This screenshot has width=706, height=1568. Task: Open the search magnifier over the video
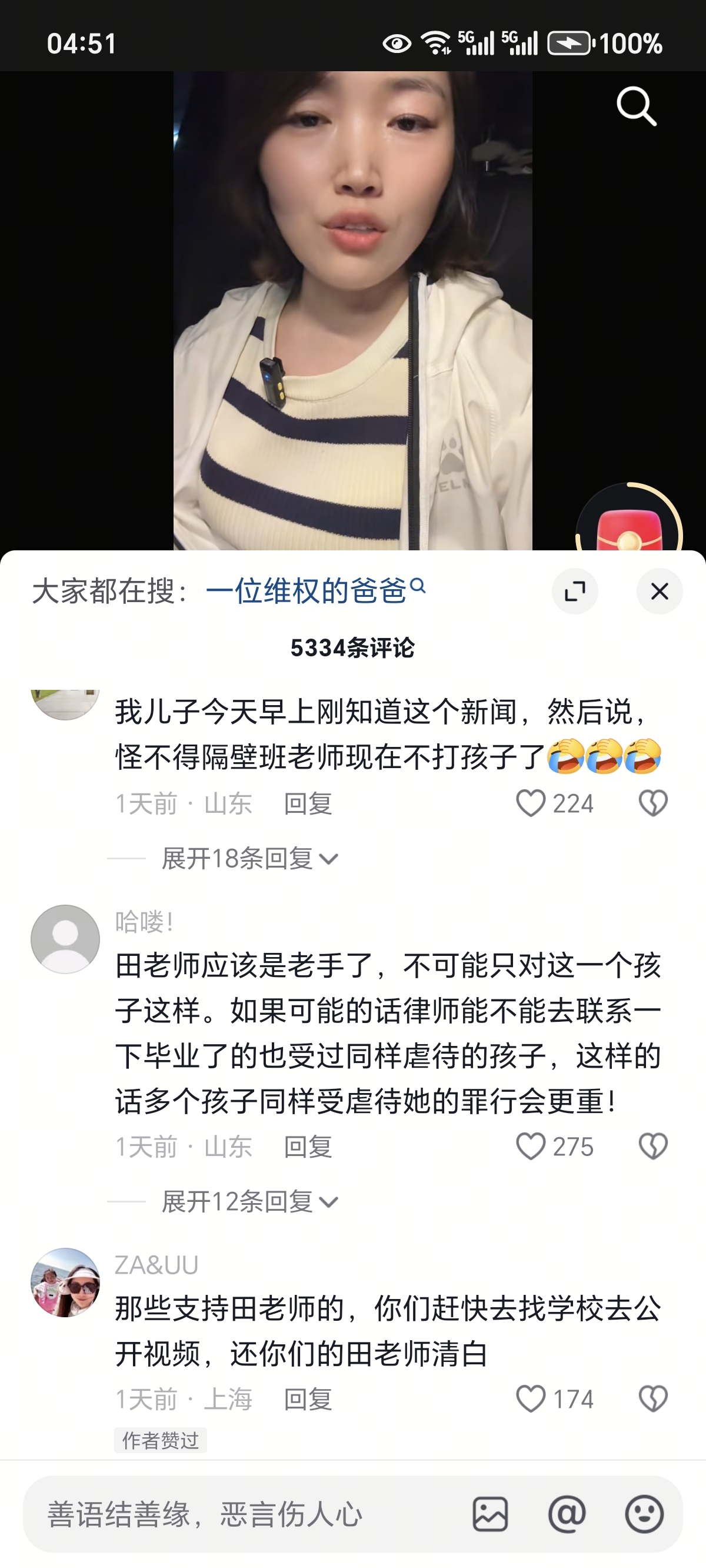[x=636, y=106]
